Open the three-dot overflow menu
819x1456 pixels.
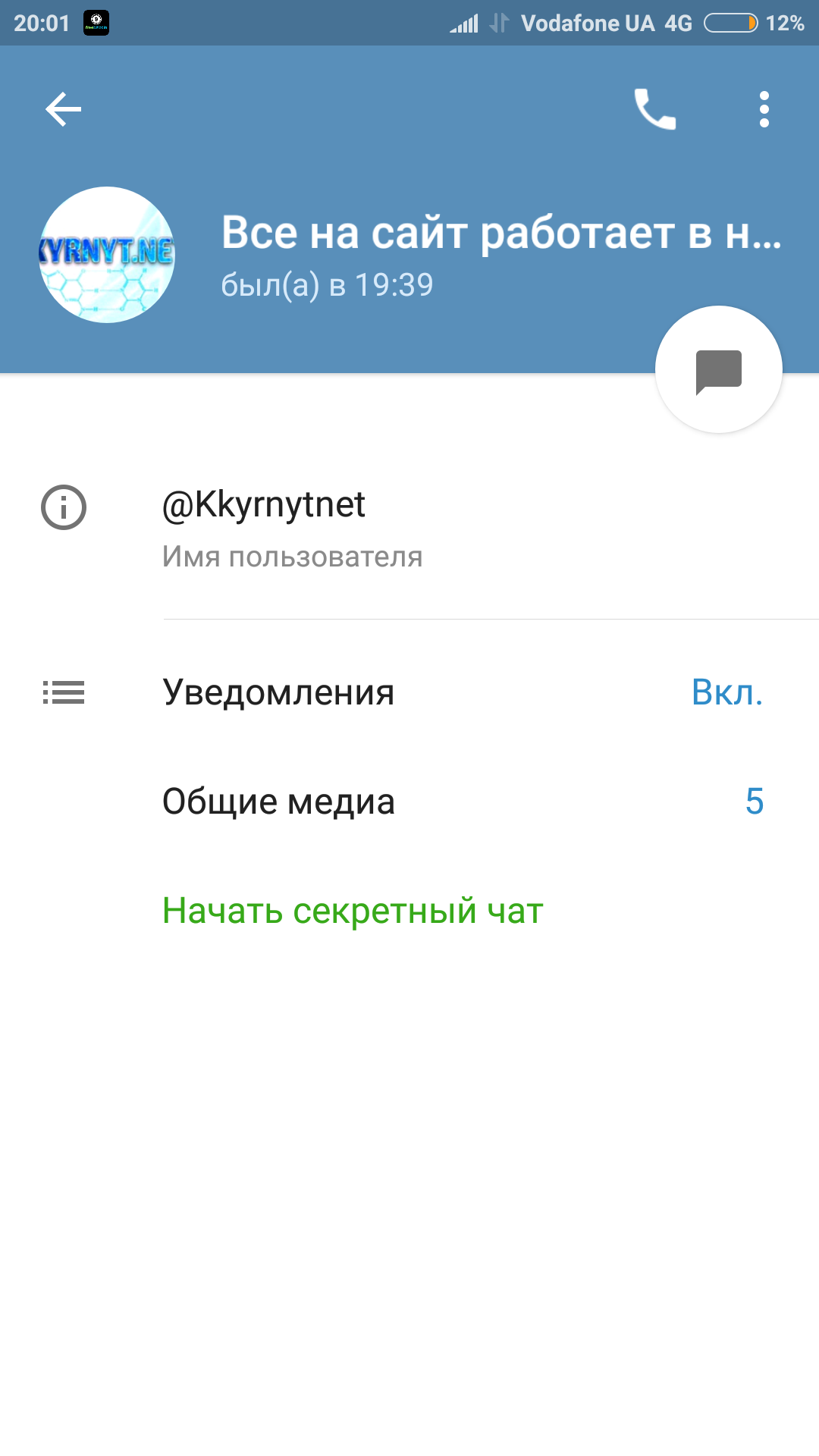point(764,109)
